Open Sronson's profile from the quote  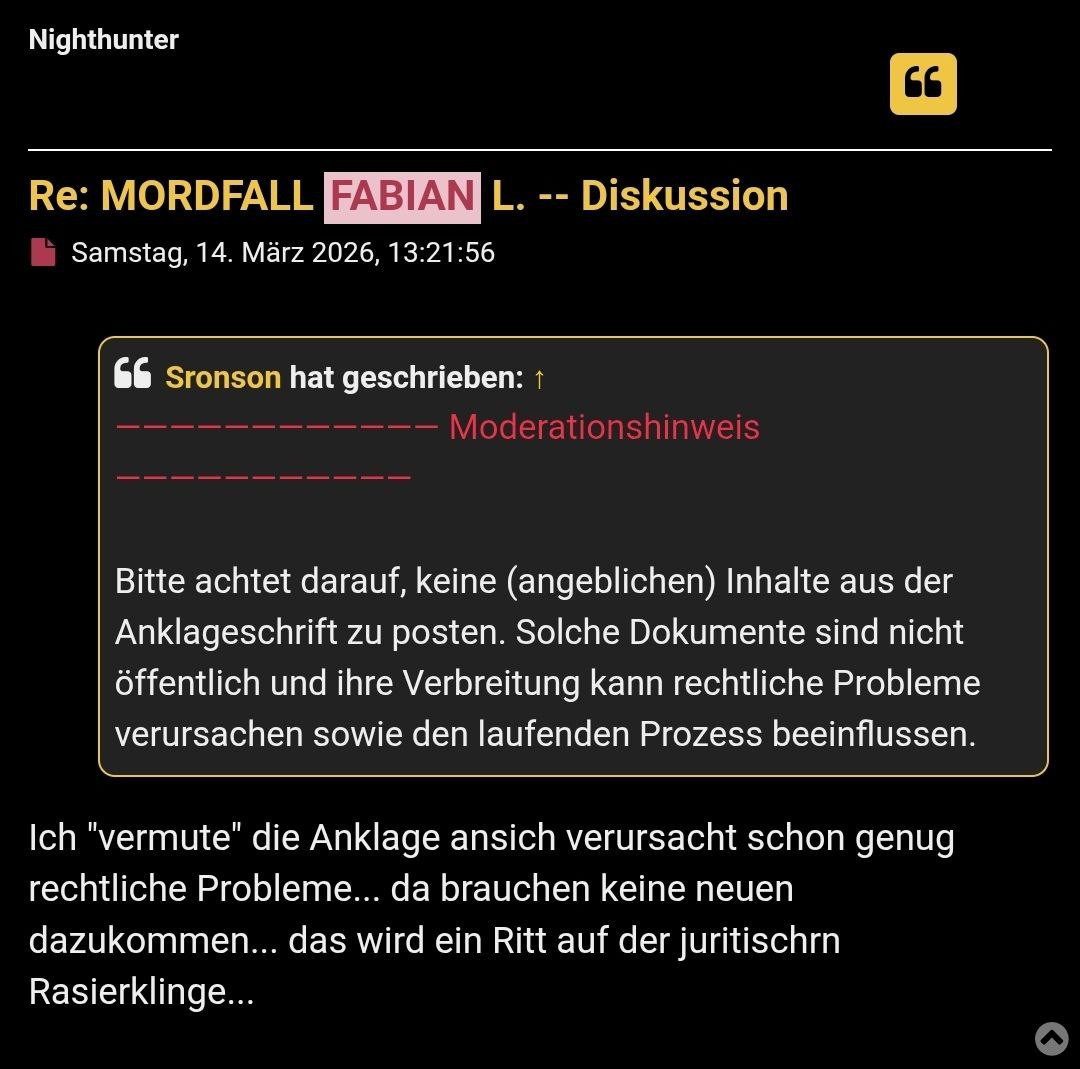223,377
